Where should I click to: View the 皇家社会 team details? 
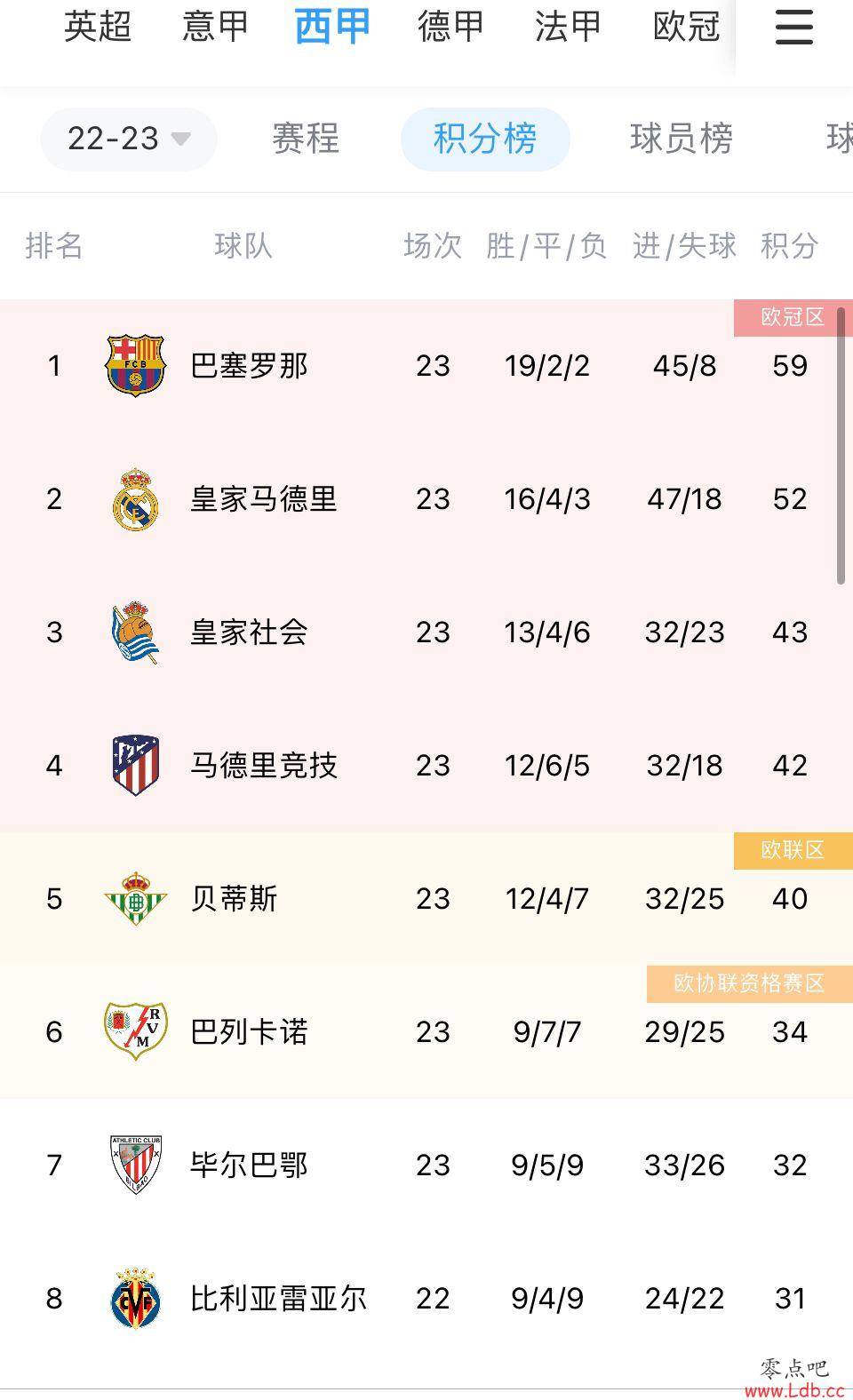point(249,632)
